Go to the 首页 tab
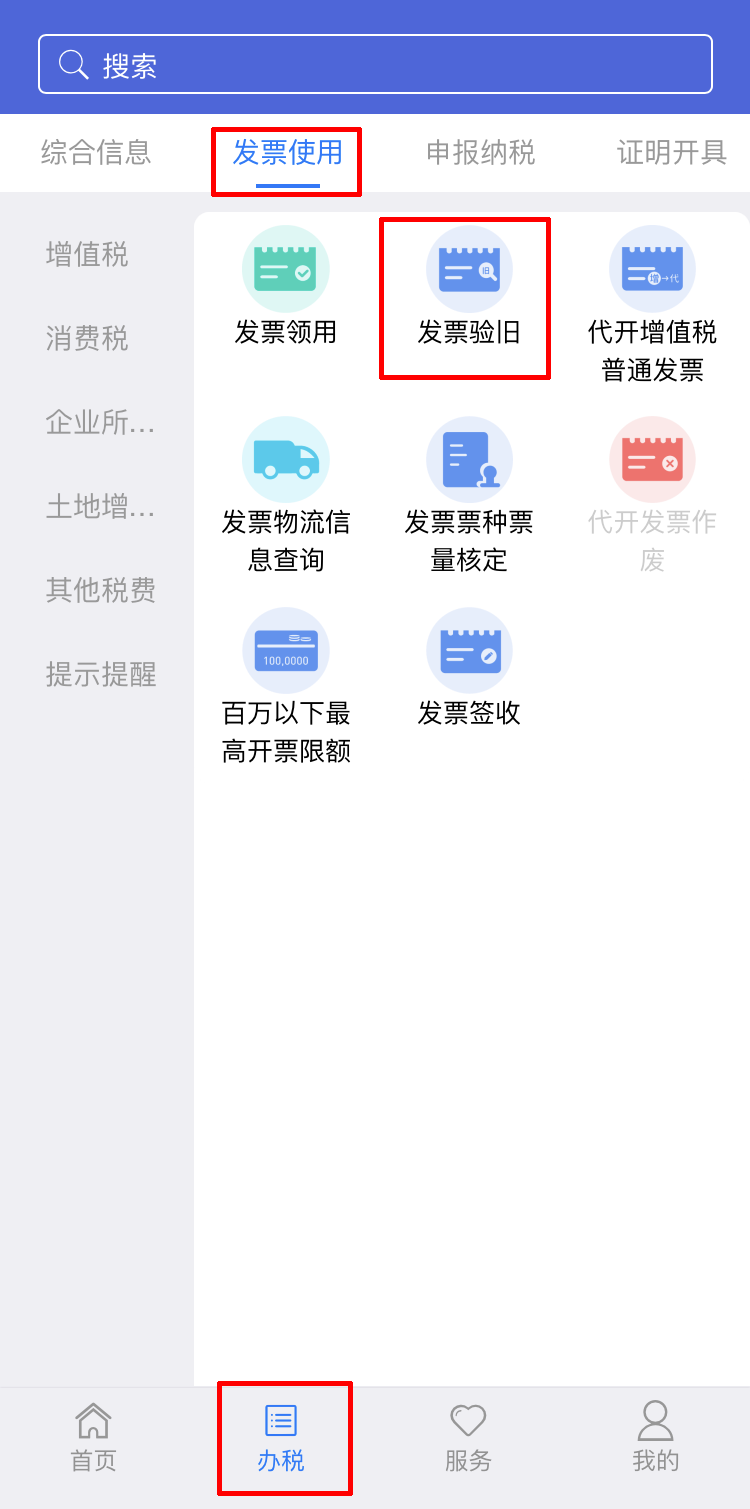 tap(93, 1437)
